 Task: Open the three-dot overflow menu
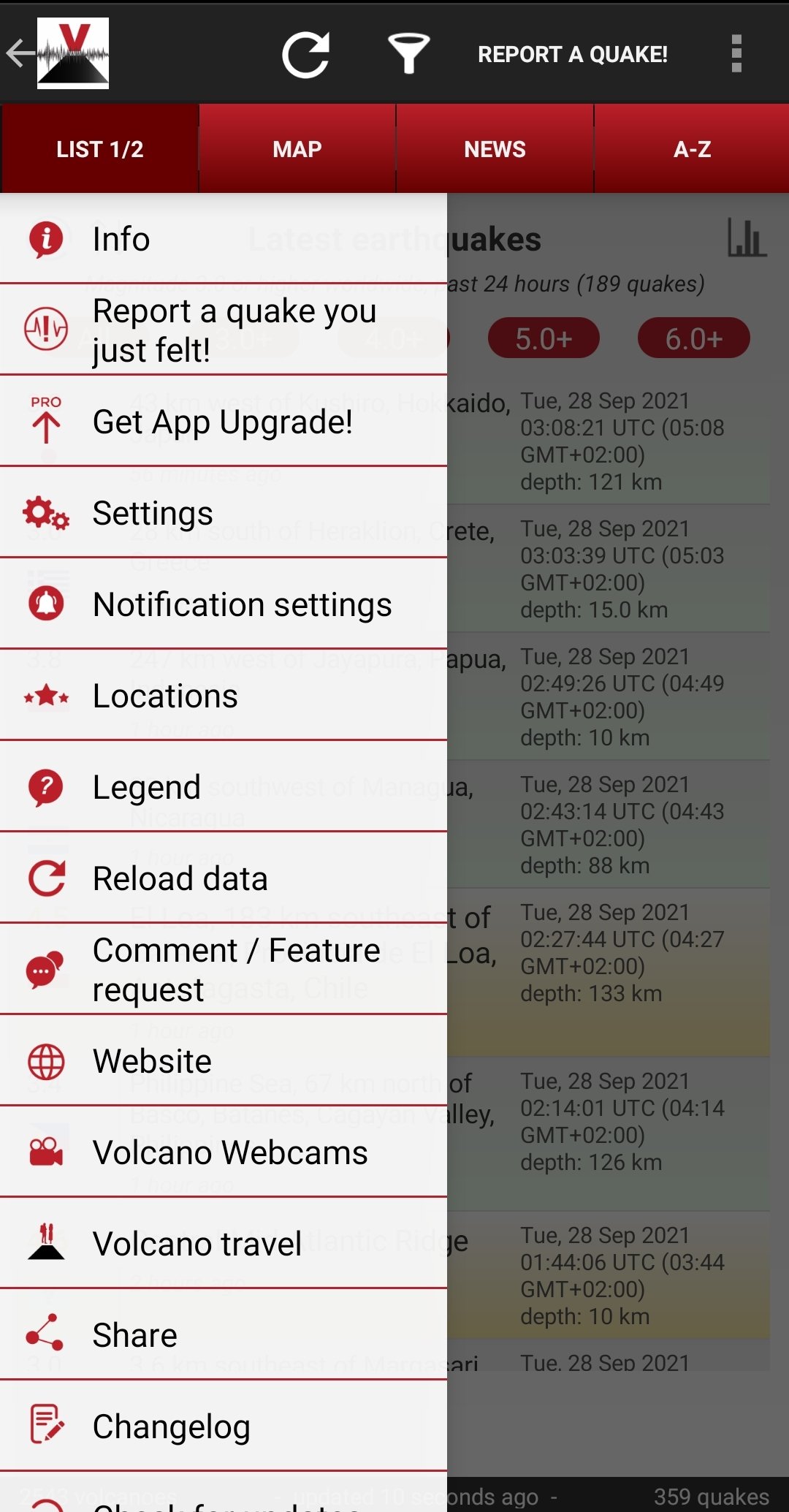click(x=736, y=54)
